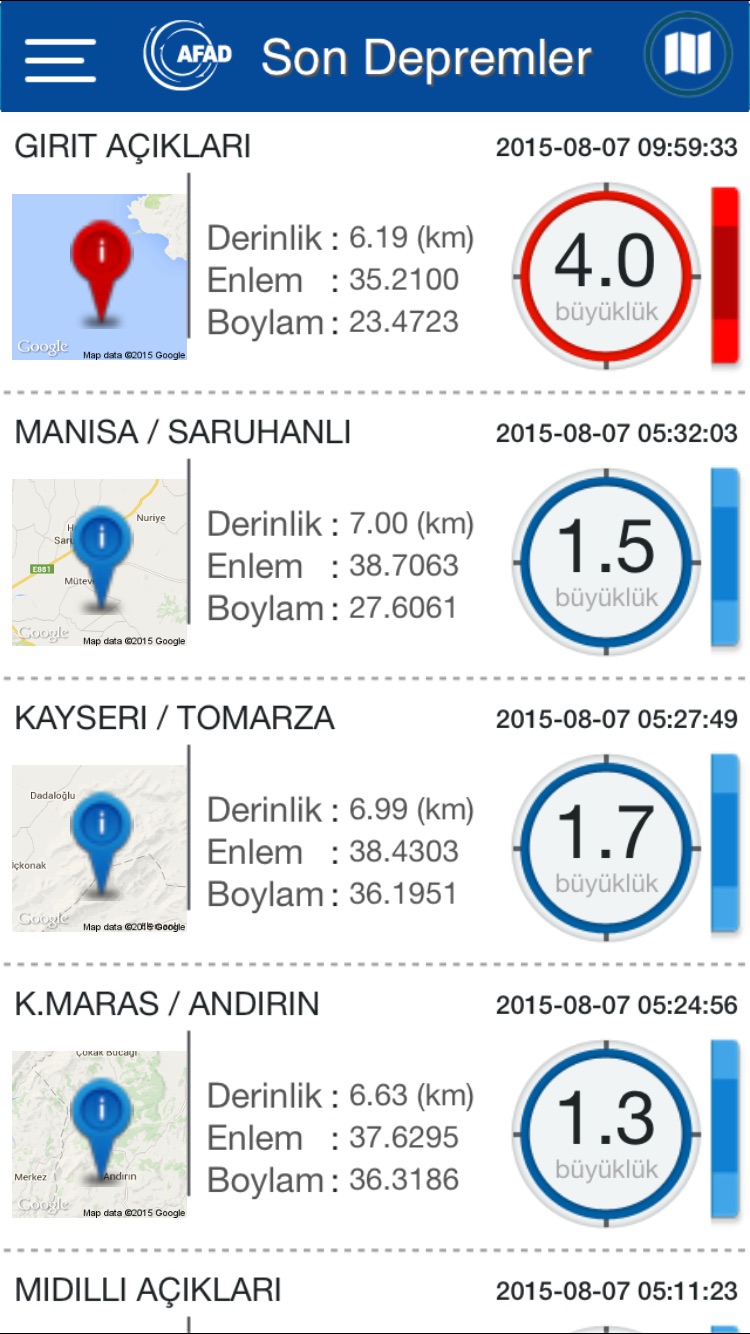View details for KAYSERI / TOMARZA quake
The width and height of the screenshot is (750, 1334).
coord(375,826)
